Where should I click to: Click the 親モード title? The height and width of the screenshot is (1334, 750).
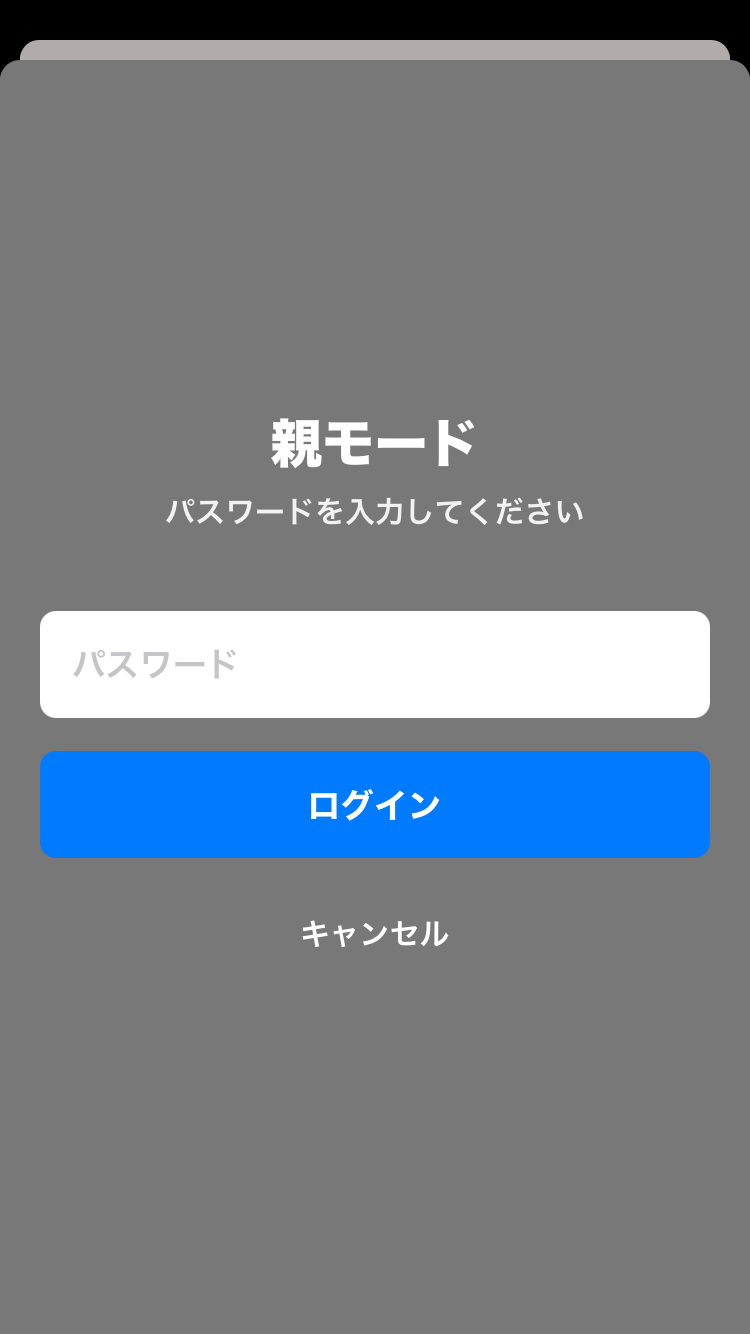coord(375,440)
